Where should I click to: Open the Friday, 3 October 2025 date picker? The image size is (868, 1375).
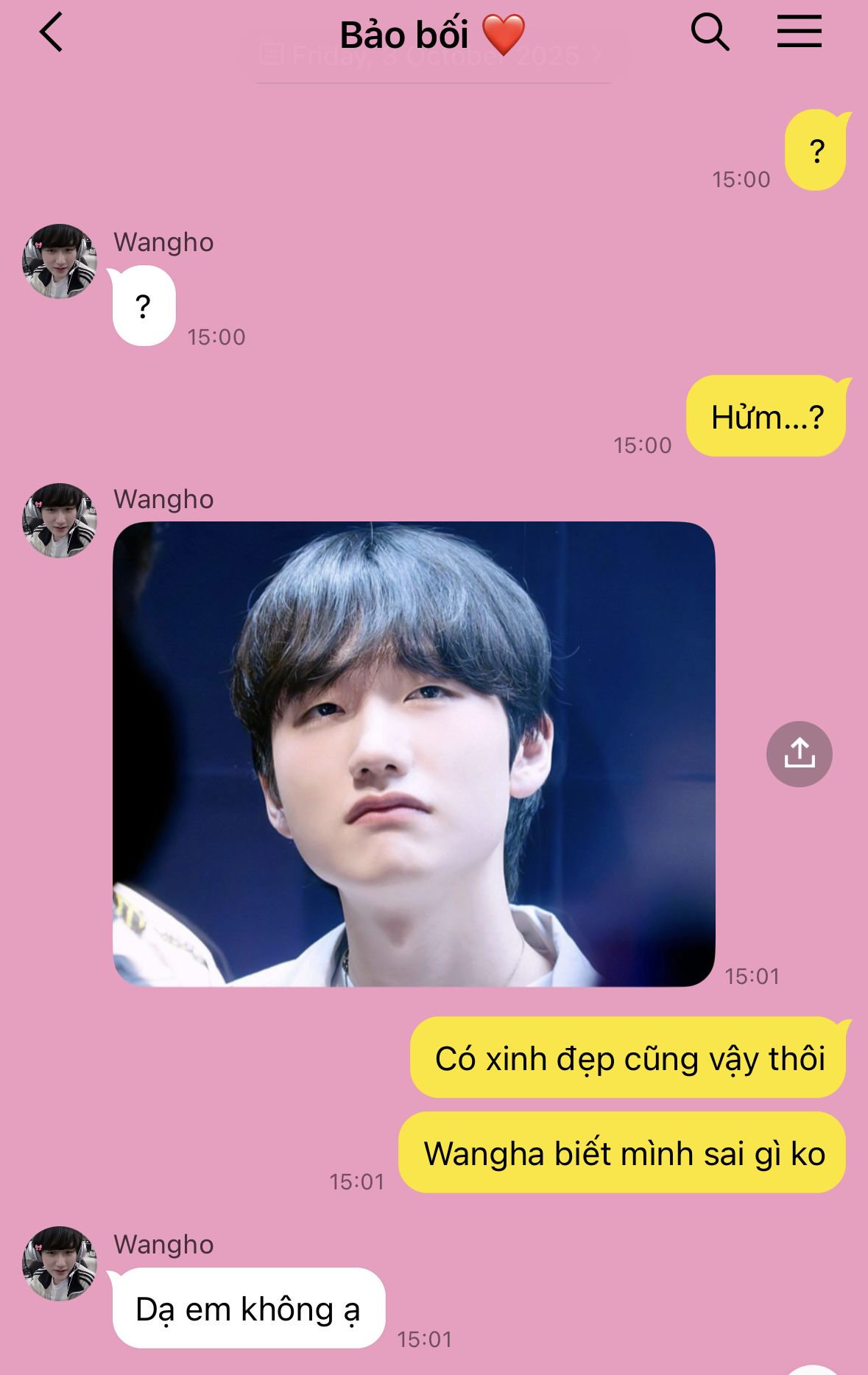click(433, 56)
